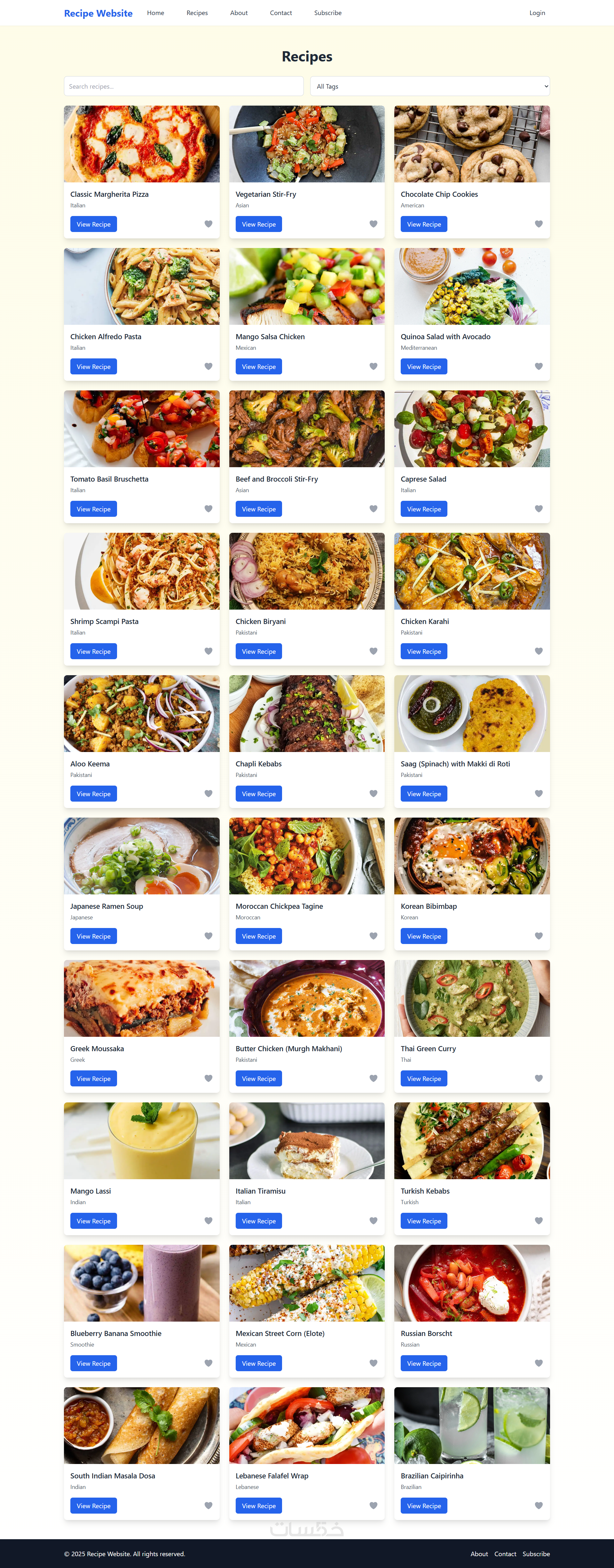View Recipe for Mango Salsa Chicken
The height and width of the screenshot is (1568, 614).
(x=259, y=367)
